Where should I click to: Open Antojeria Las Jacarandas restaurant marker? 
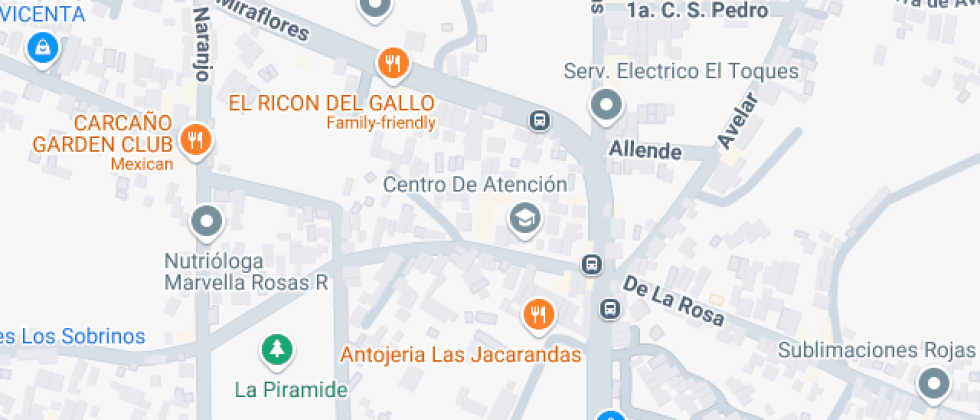[x=538, y=314]
